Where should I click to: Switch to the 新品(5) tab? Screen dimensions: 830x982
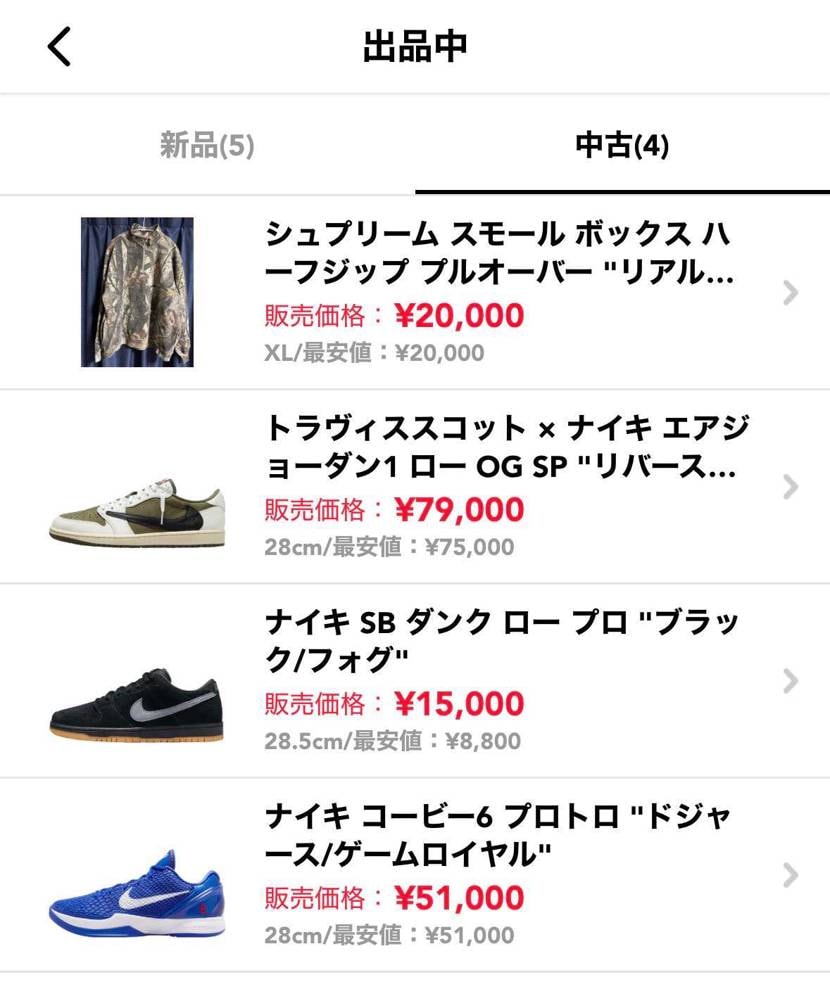tap(207, 144)
